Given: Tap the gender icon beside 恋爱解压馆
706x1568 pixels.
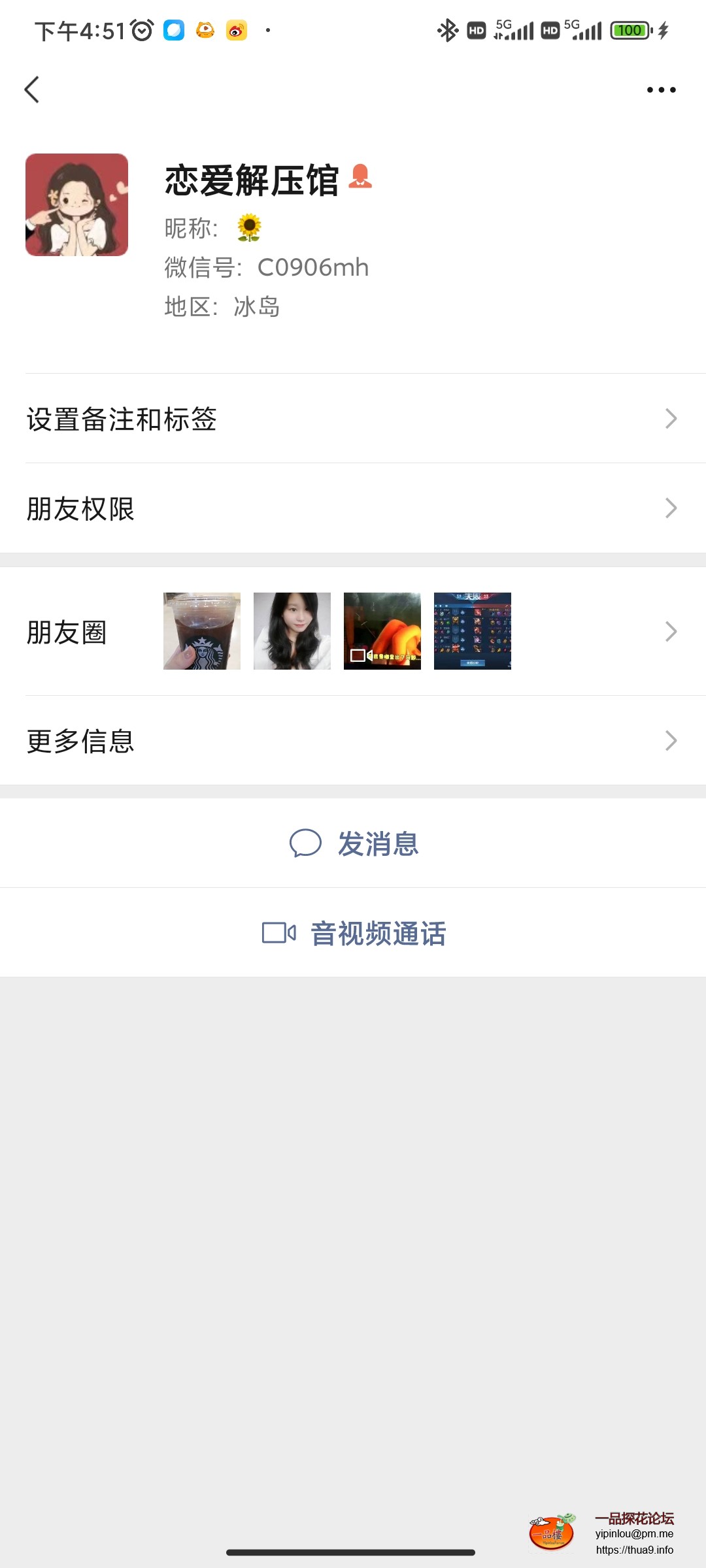Looking at the screenshot, I should click(360, 178).
